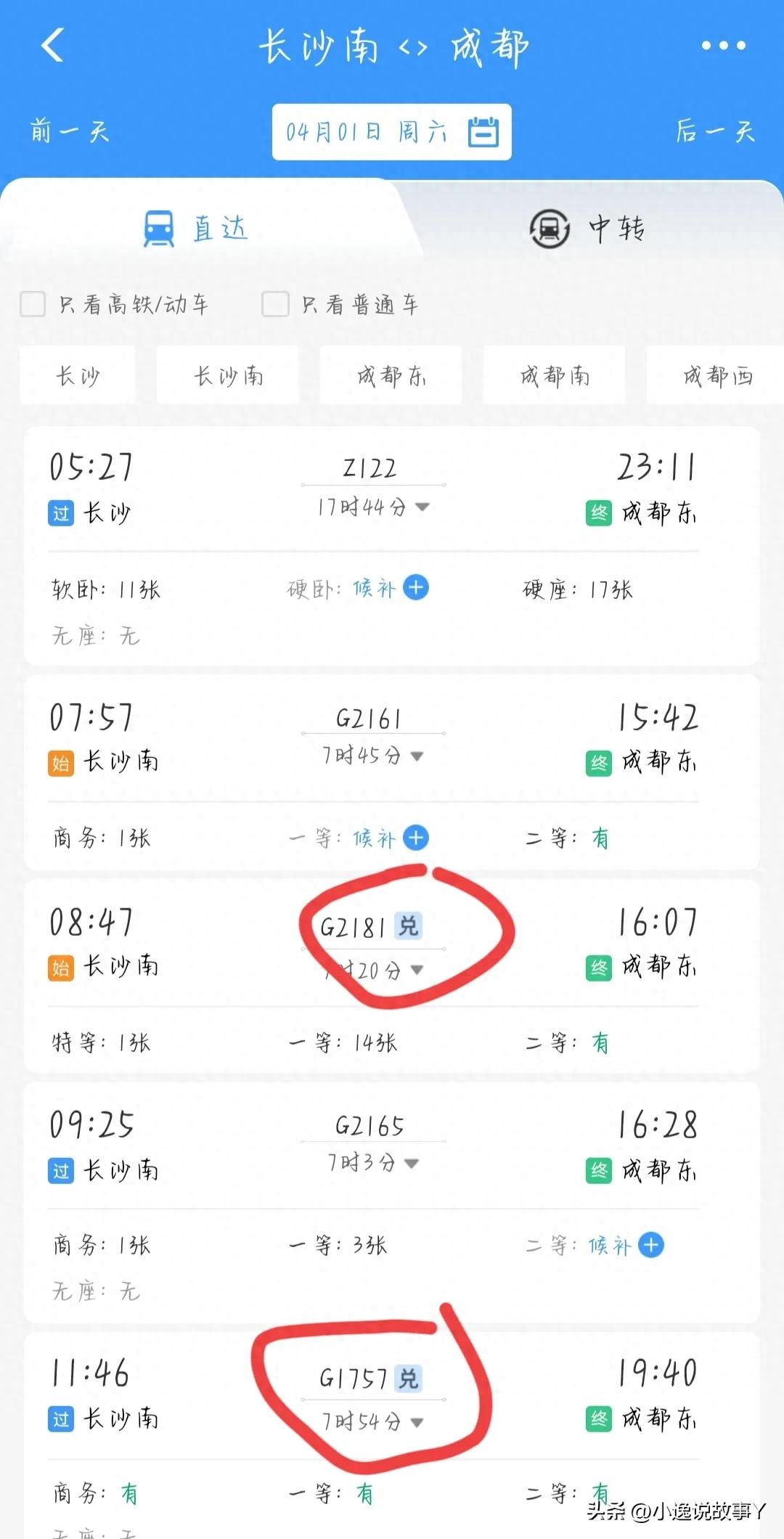This screenshot has width=784, height=1539.
Task: Filter by 长沙 station chip
Action: 78,375
